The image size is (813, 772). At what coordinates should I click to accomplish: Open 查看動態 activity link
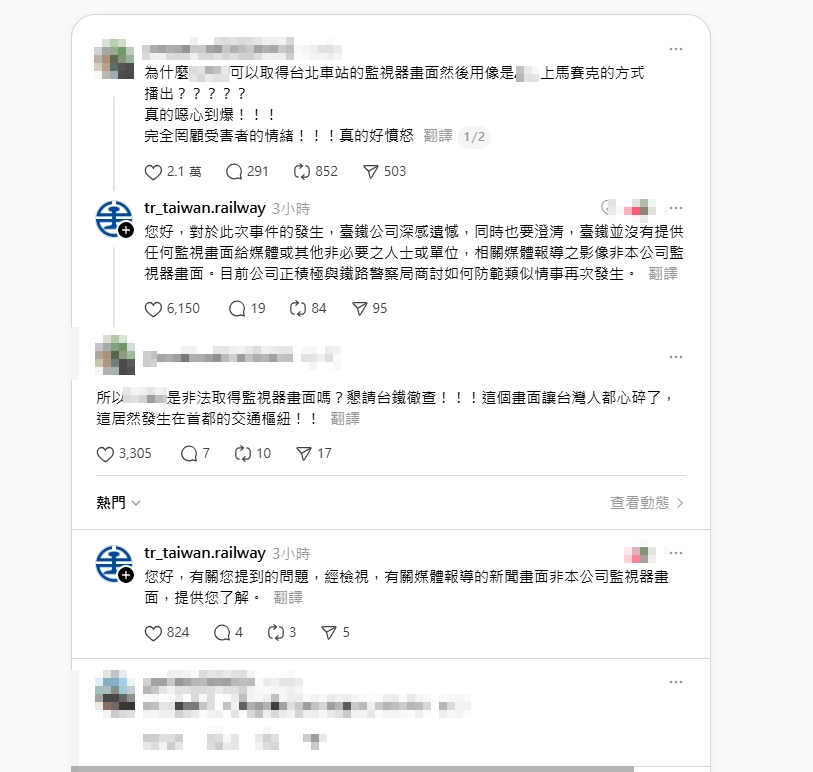[646, 503]
